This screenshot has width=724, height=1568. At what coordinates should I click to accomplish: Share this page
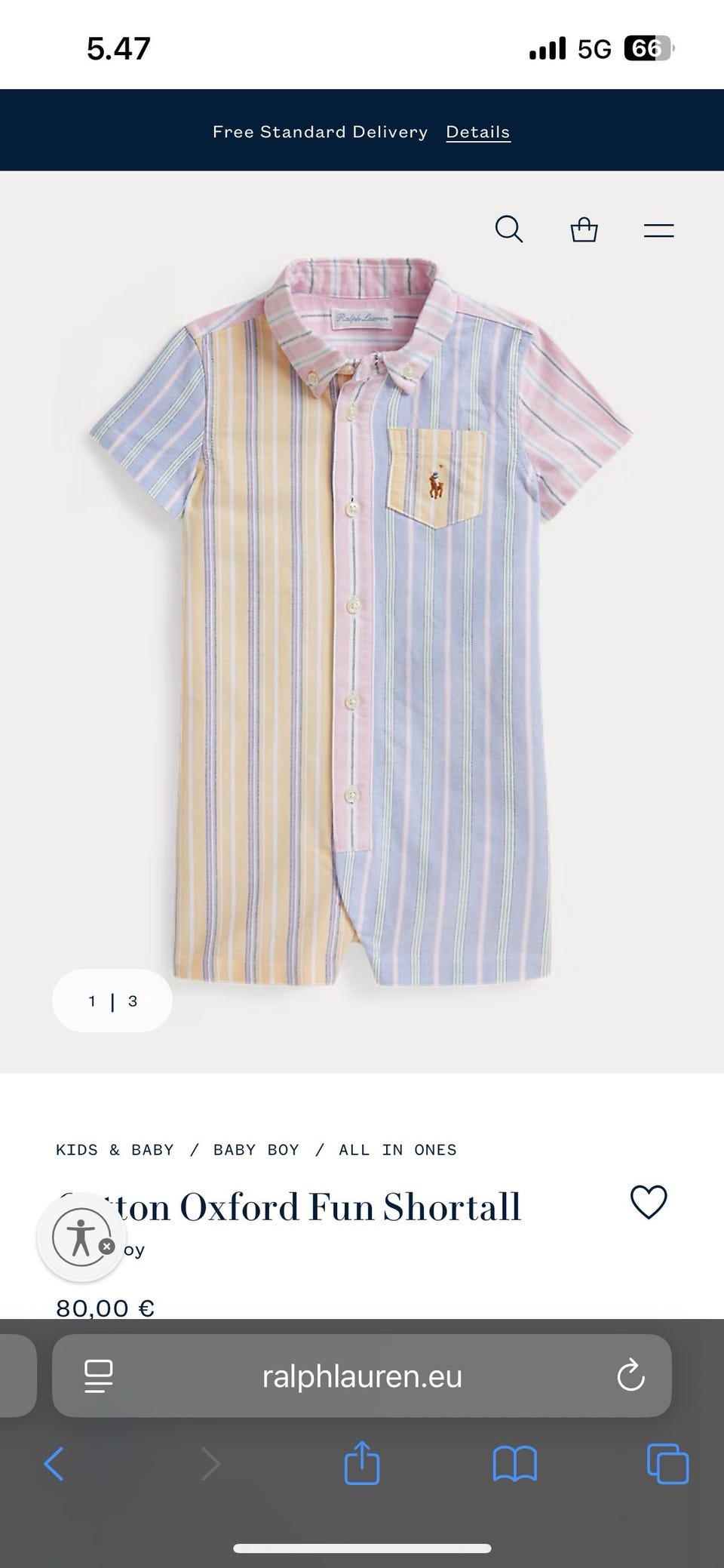click(361, 1464)
